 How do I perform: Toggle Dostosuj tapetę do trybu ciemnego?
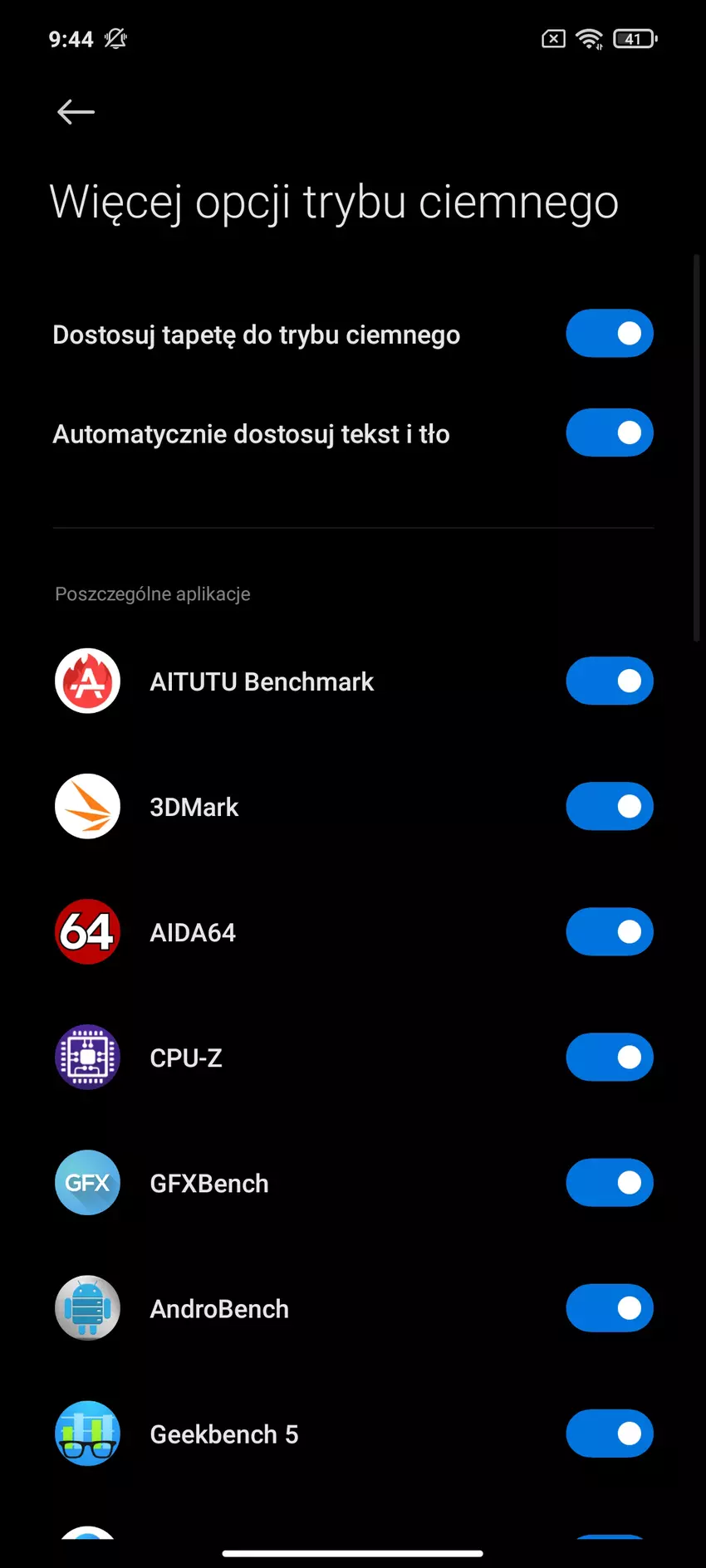(x=610, y=334)
